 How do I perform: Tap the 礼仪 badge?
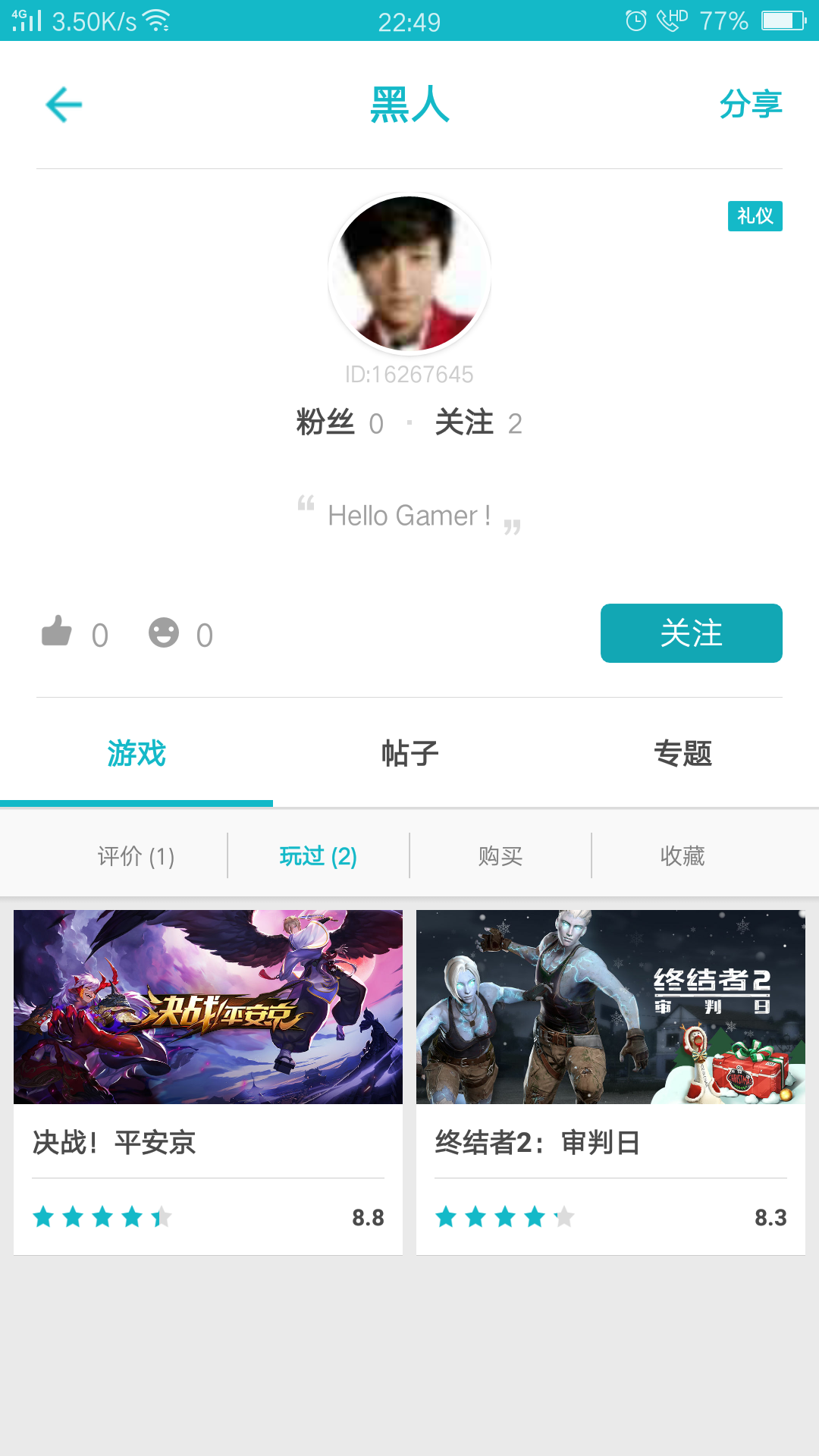(x=755, y=216)
